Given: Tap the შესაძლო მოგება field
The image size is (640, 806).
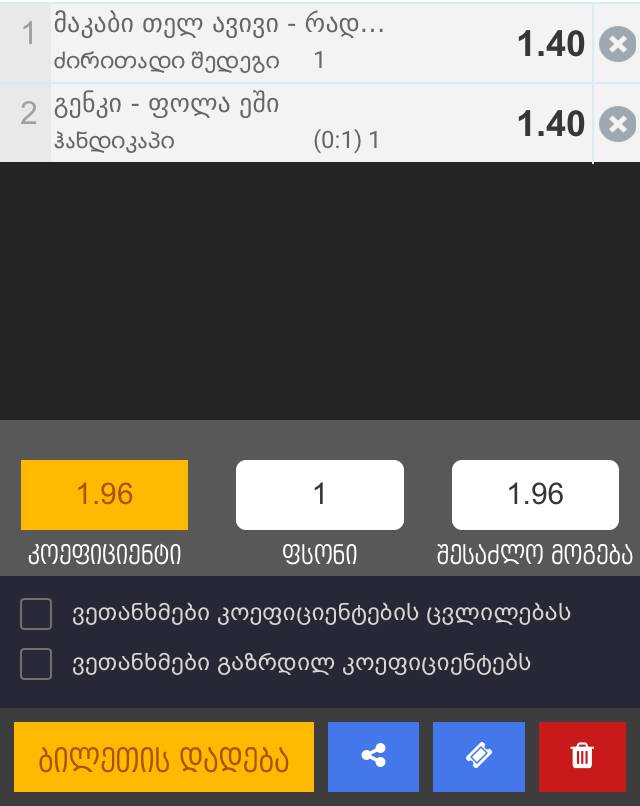Looking at the screenshot, I should (x=535, y=494).
